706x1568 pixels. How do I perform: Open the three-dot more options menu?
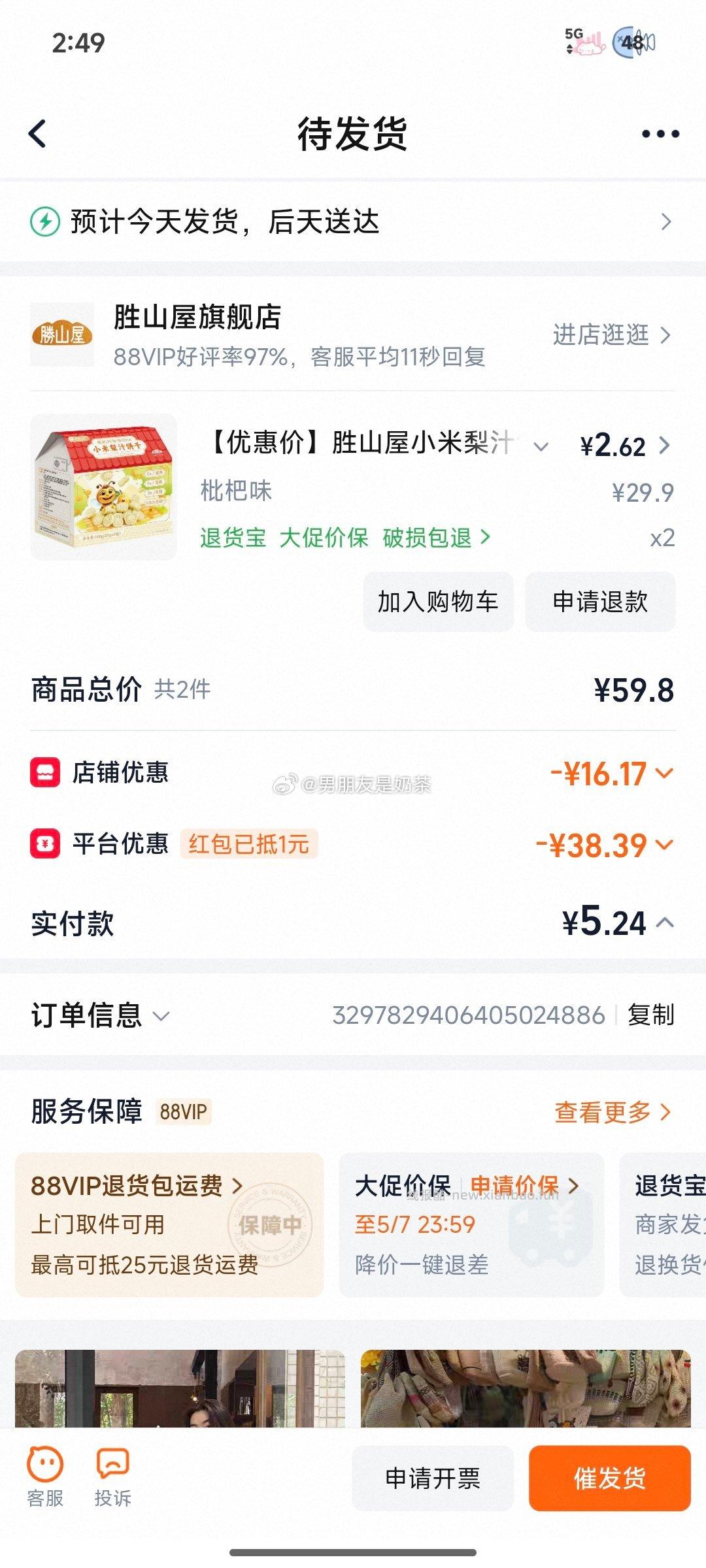660,133
